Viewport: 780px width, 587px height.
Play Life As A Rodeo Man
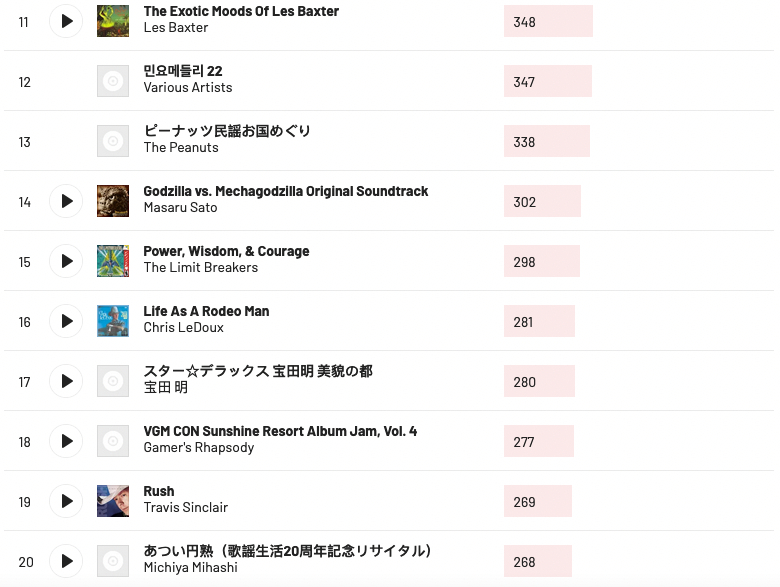pyautogui.click(x=66, y=321)
